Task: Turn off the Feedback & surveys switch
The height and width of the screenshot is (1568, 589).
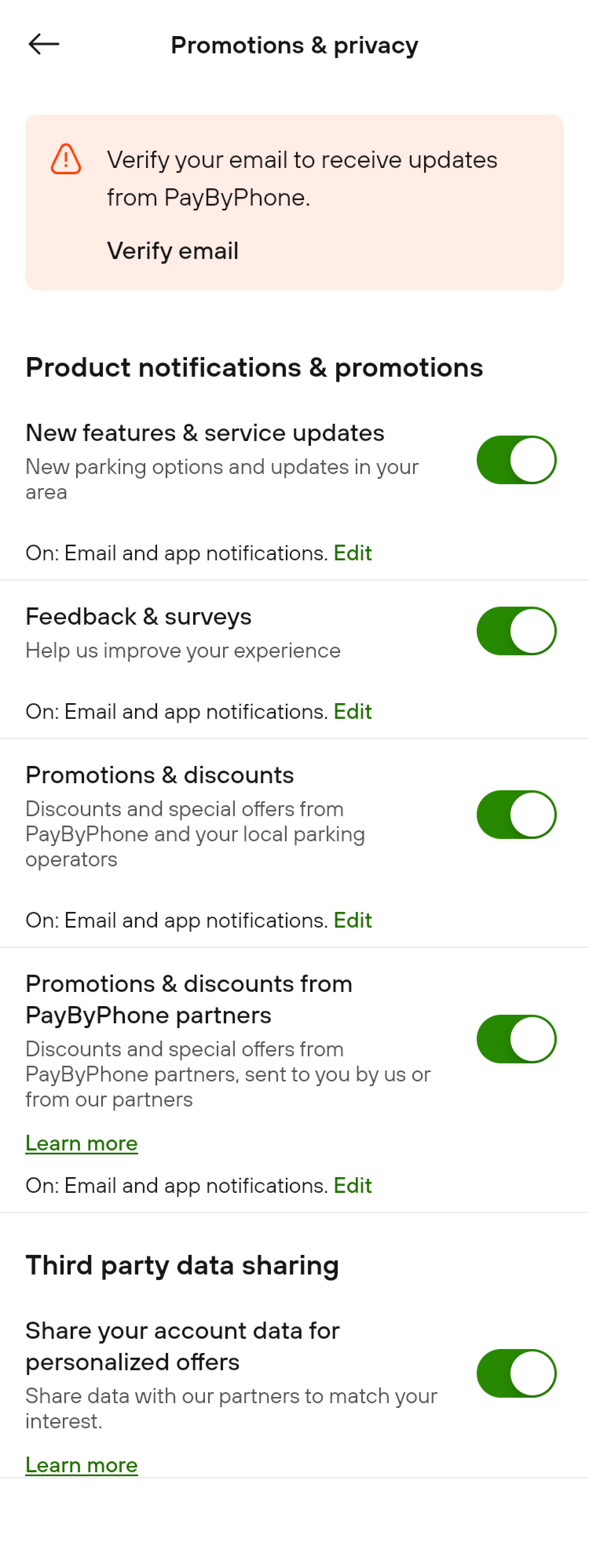Action: pyautogui.click(x=516, y=631)
